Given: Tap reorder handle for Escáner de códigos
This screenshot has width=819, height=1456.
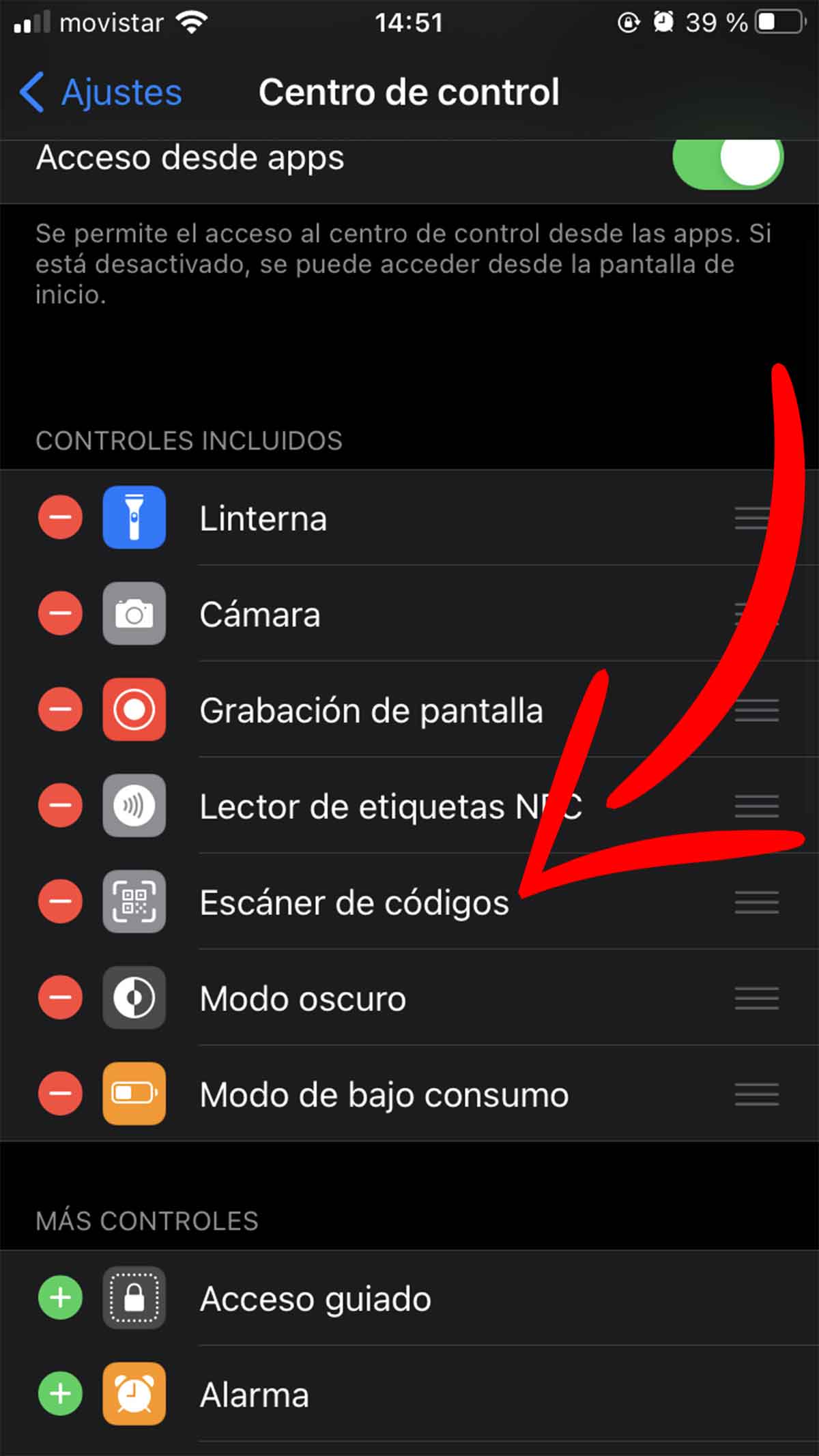Looking at the screenshot, I should coord(756,902).
